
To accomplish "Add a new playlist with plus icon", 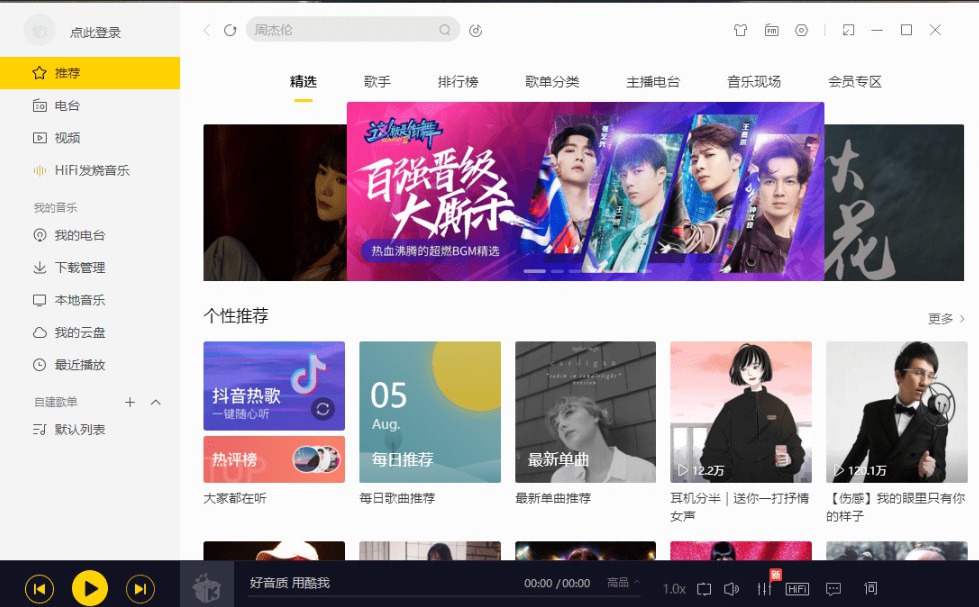I will click(129, 402).
